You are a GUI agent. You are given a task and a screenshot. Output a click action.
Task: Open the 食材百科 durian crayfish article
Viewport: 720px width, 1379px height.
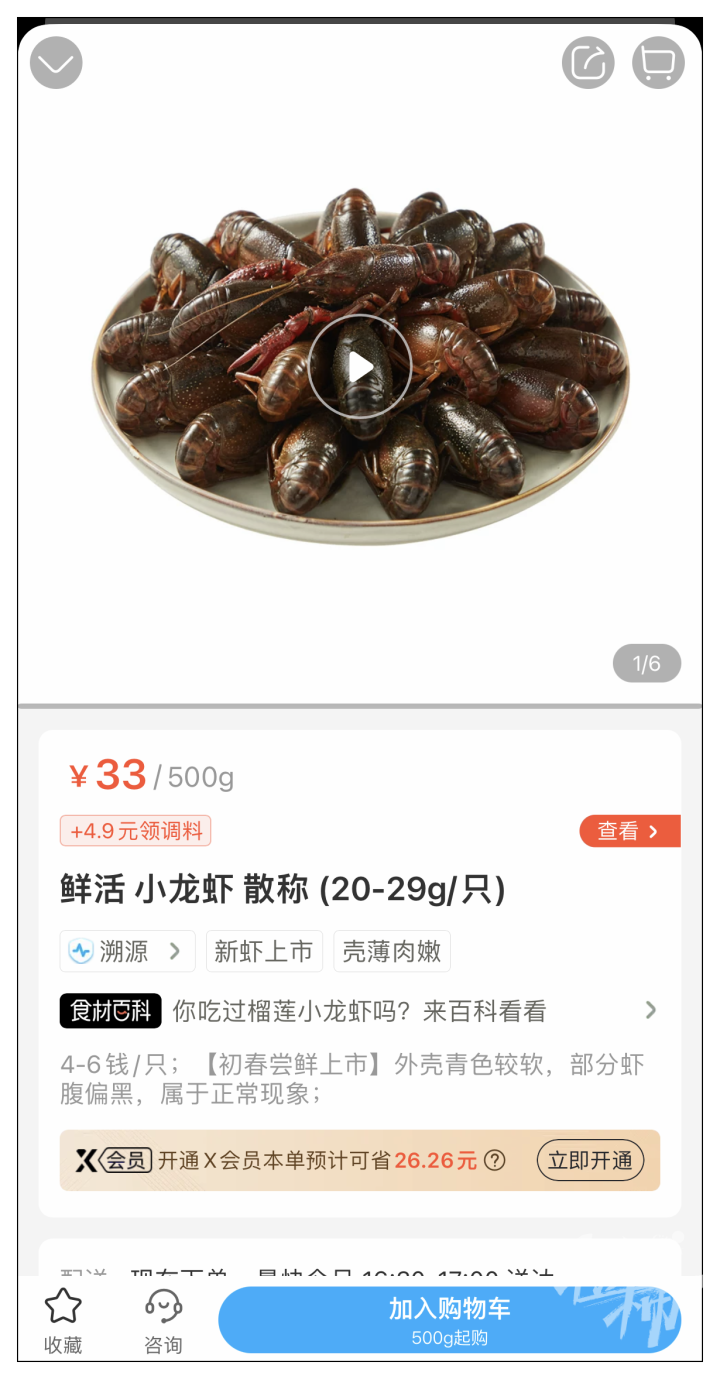pos(360,1011)
